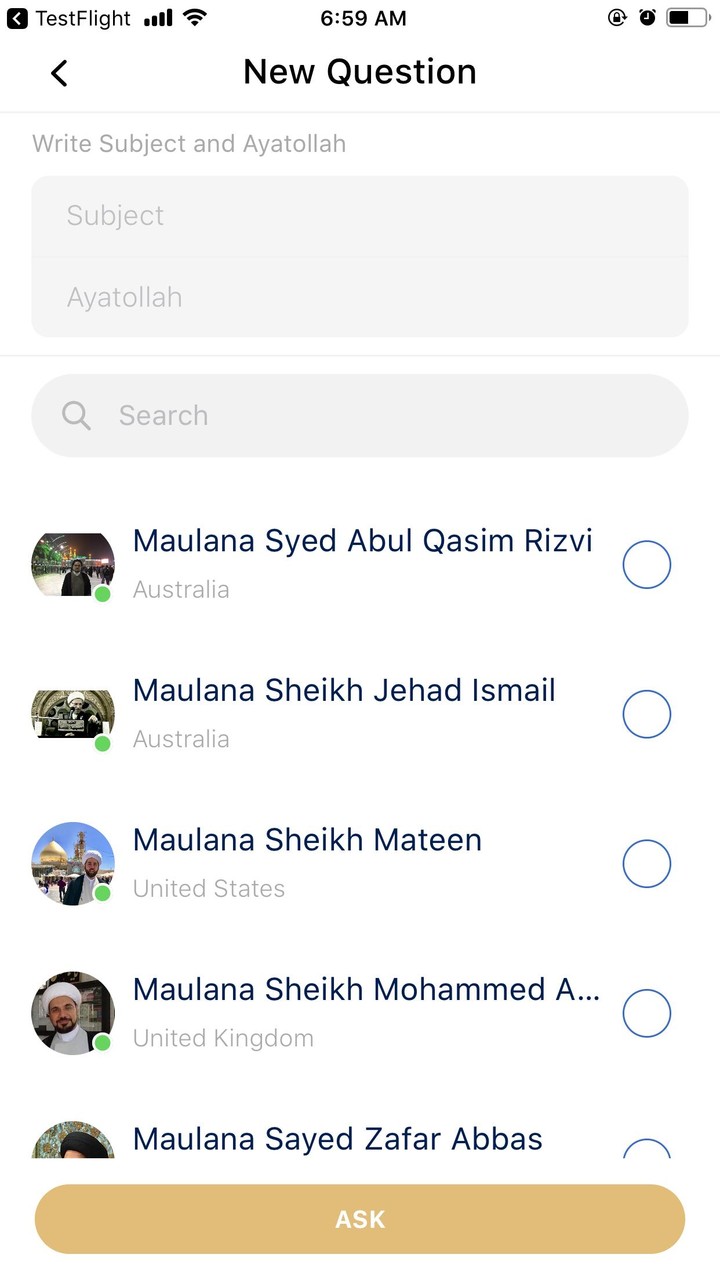Tap the back arrow to leave New Question
720x1280 pixels.
click(x=58, y=72)
